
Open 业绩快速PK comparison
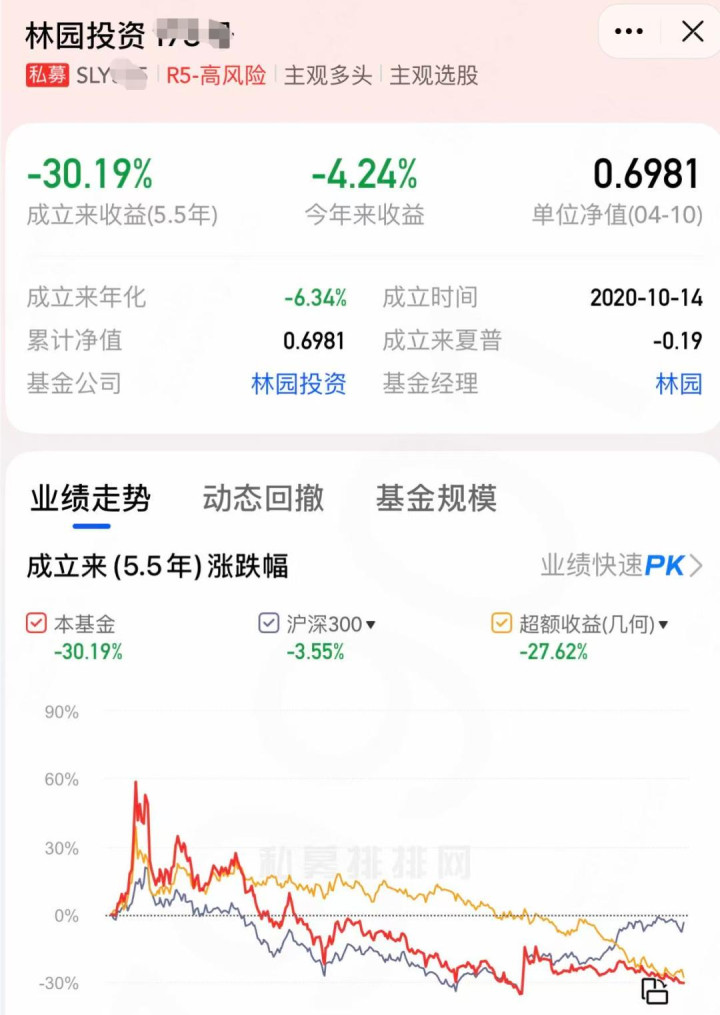pos(621,566)
